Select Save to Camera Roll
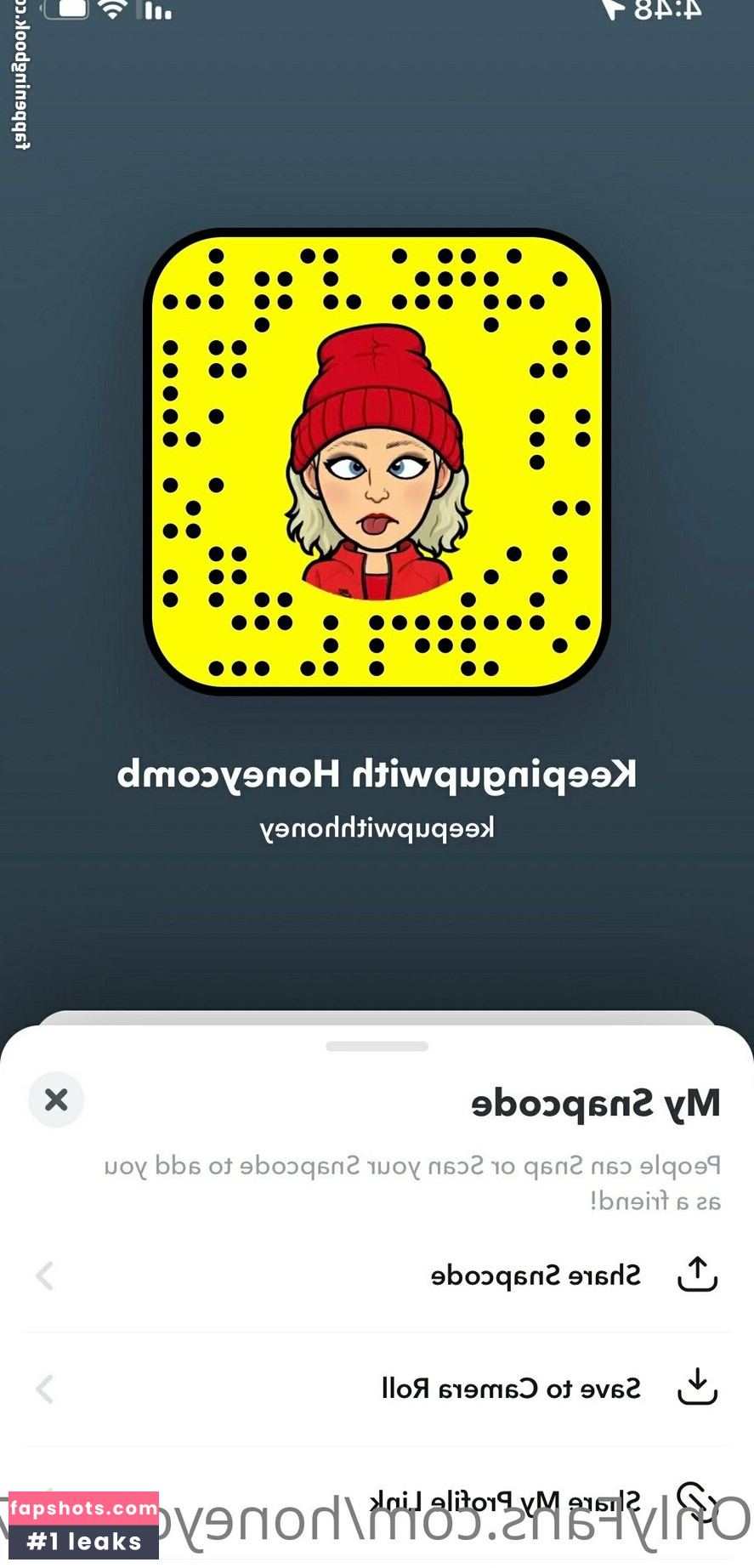Image resolution: width=754 pixels, height=1568 pixels. (x=510, y=1389)
